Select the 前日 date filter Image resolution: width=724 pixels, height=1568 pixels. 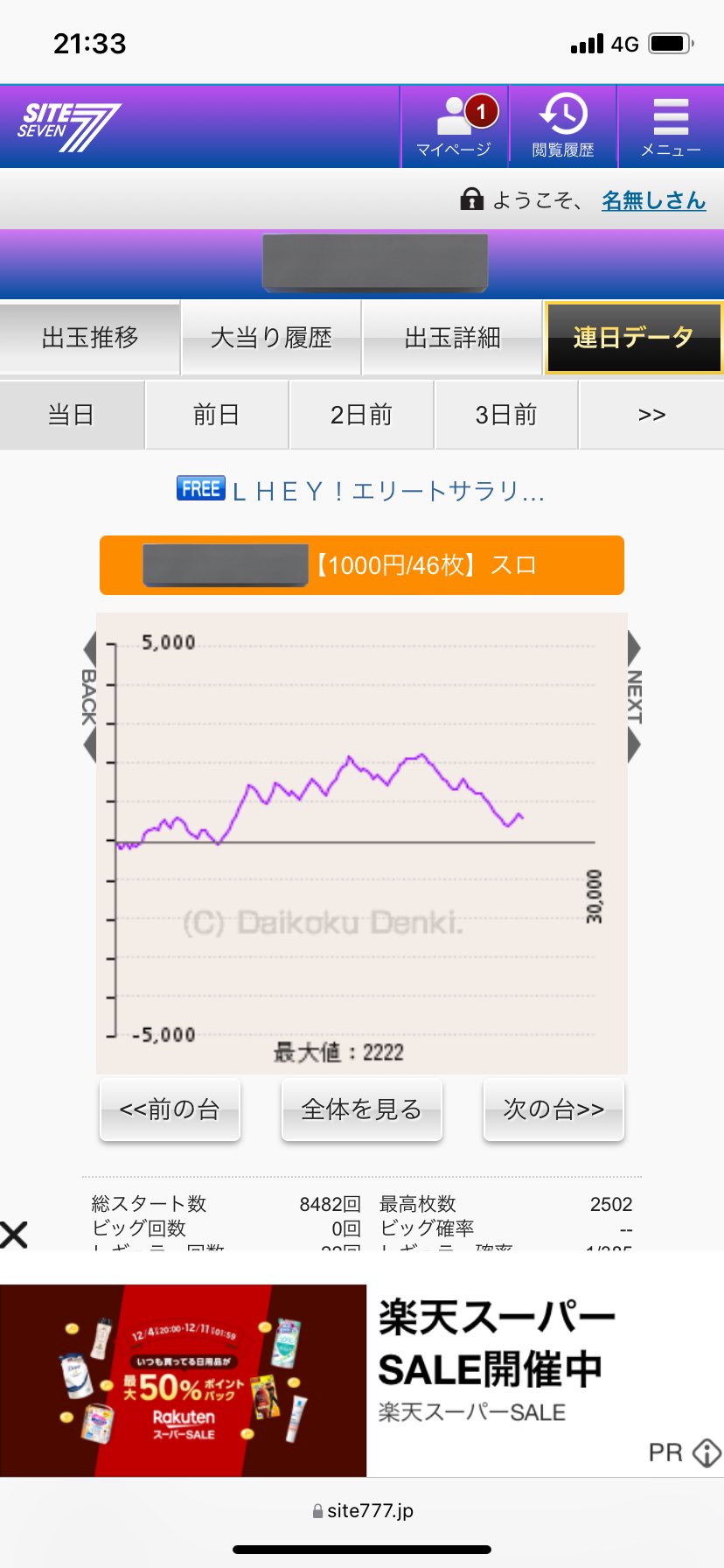coord(216,414)
